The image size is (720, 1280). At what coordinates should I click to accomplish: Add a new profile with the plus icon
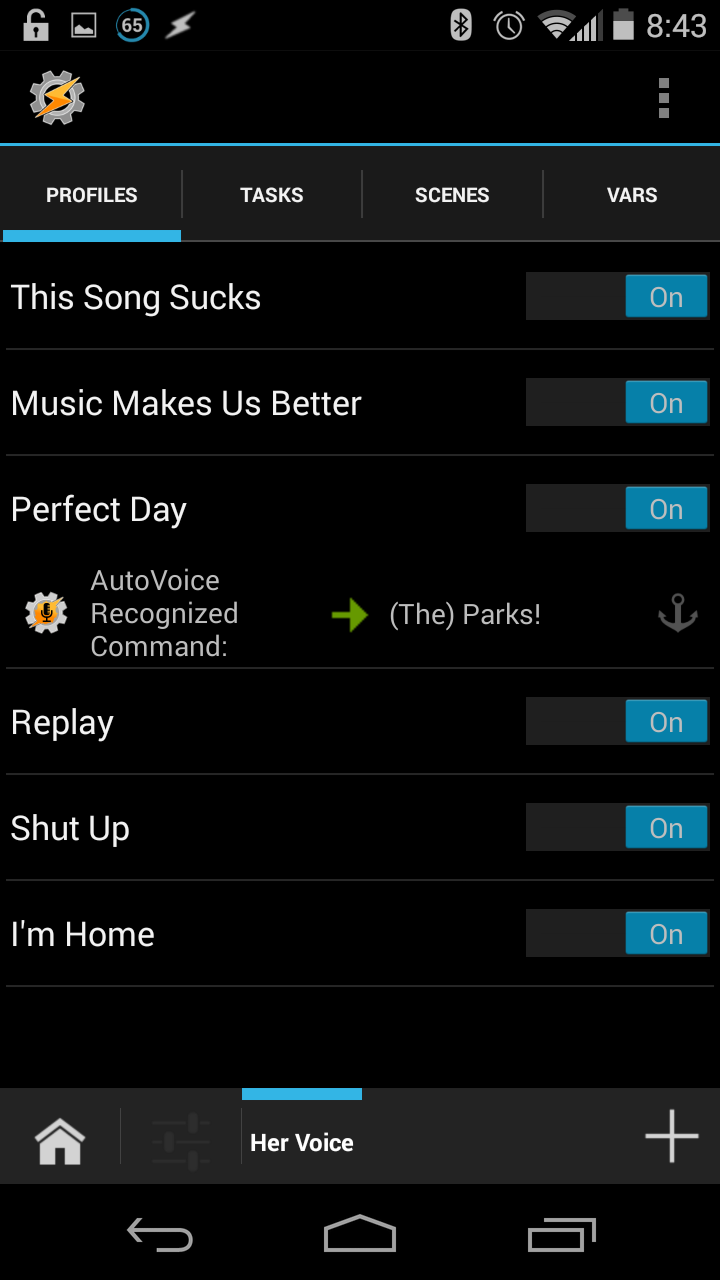[x=671, y=1136]
